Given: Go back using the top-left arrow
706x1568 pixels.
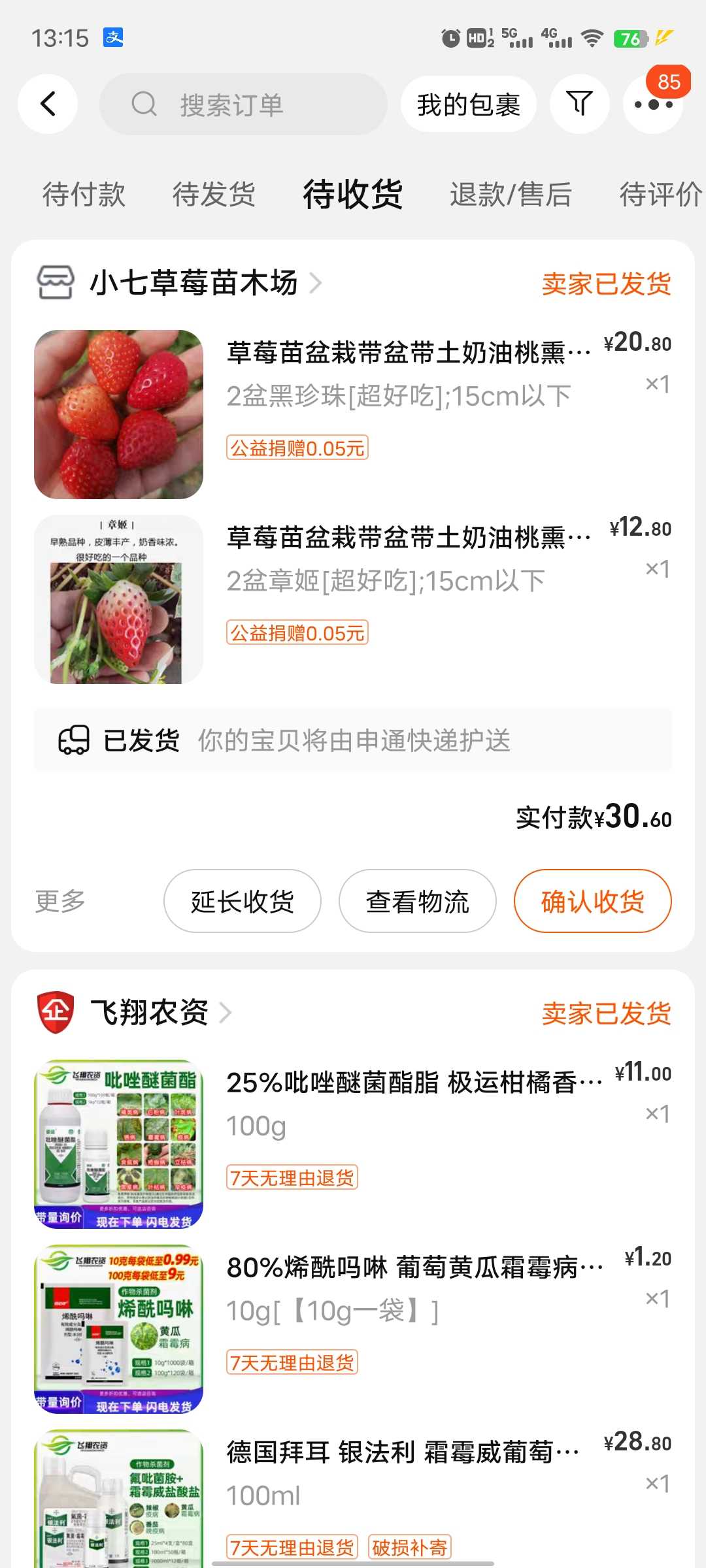Looking at the screenshot, I should tap(48, 104).
